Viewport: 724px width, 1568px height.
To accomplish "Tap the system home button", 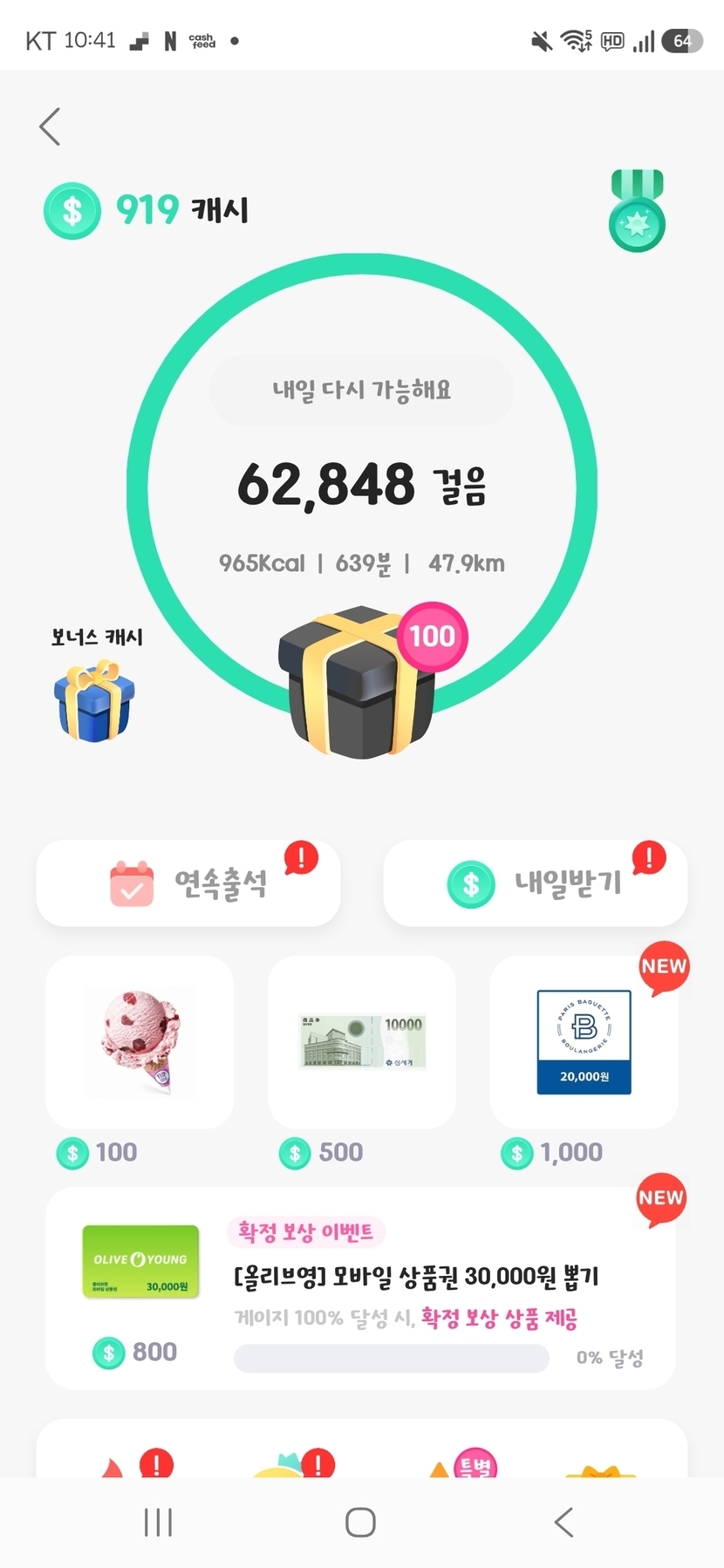I will [x=360, y=1523].
